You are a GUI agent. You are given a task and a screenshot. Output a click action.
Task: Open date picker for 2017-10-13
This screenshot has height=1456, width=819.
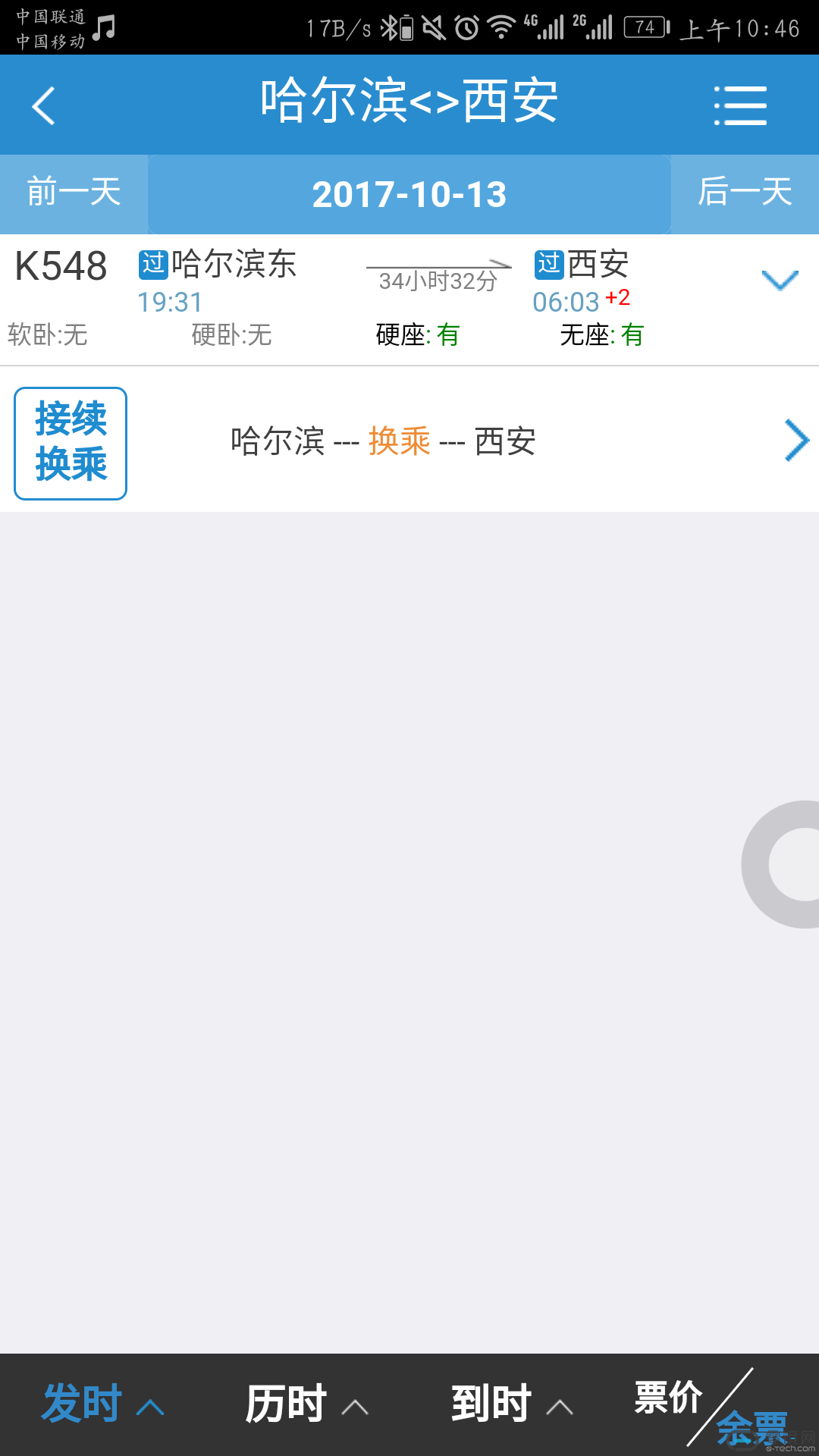[x=409, y=194]
